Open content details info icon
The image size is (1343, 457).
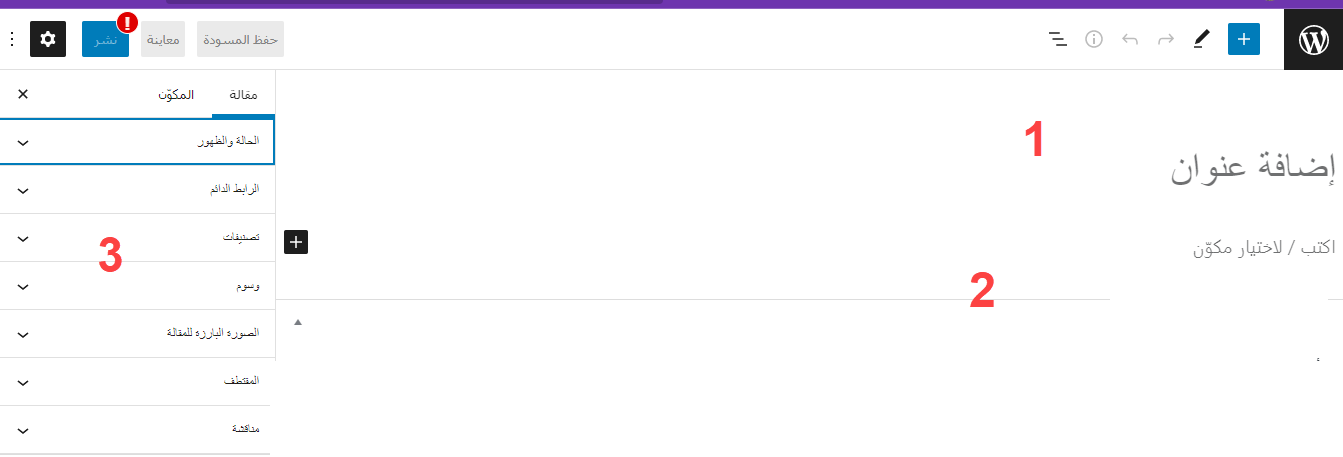pyautogui.click(x=1094, y=40)
